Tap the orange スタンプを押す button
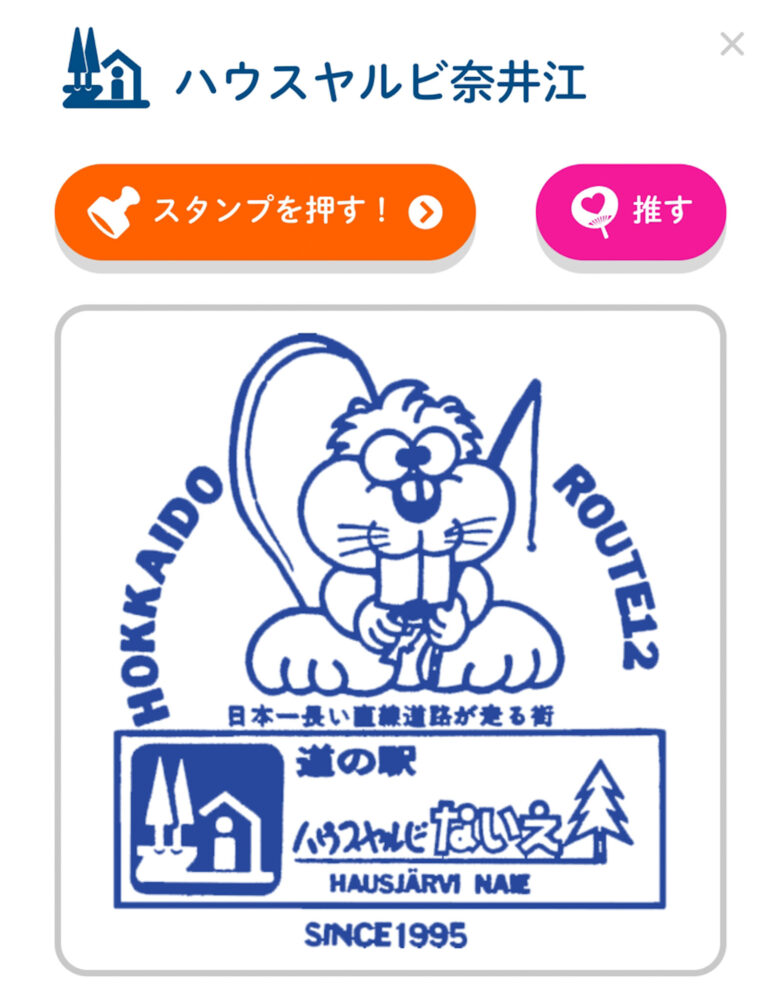 point(265,212)
